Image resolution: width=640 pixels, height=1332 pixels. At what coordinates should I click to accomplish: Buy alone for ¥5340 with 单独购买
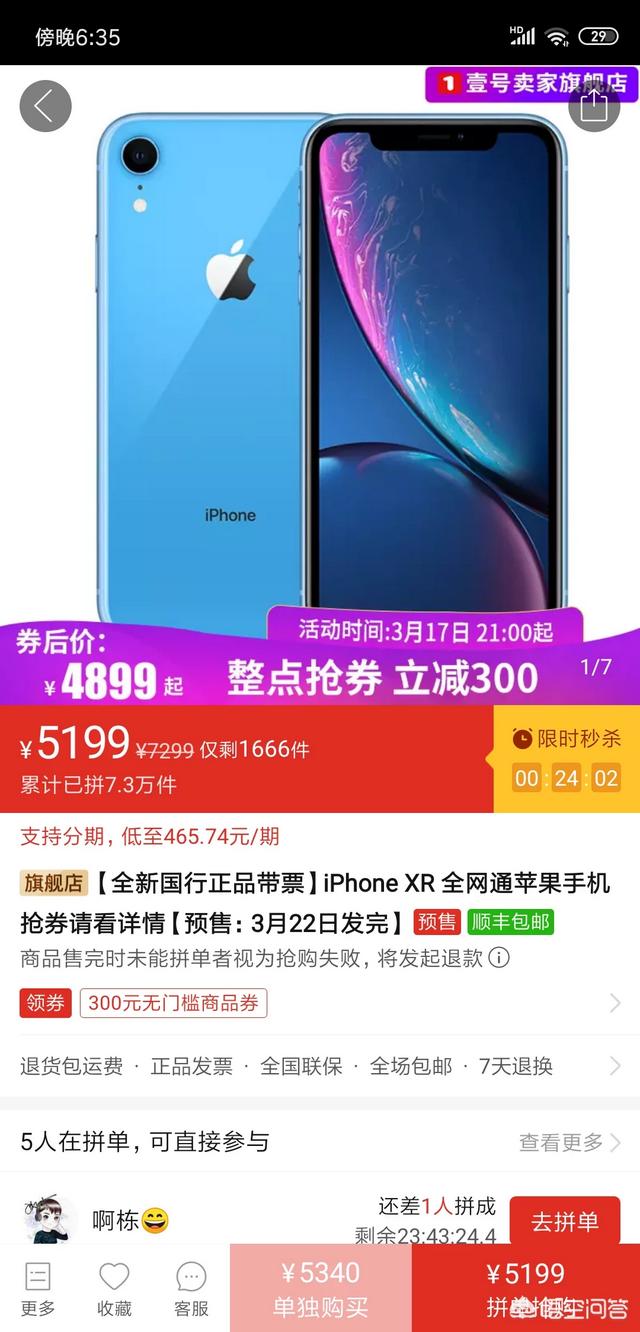click(x=321, y=1288)
